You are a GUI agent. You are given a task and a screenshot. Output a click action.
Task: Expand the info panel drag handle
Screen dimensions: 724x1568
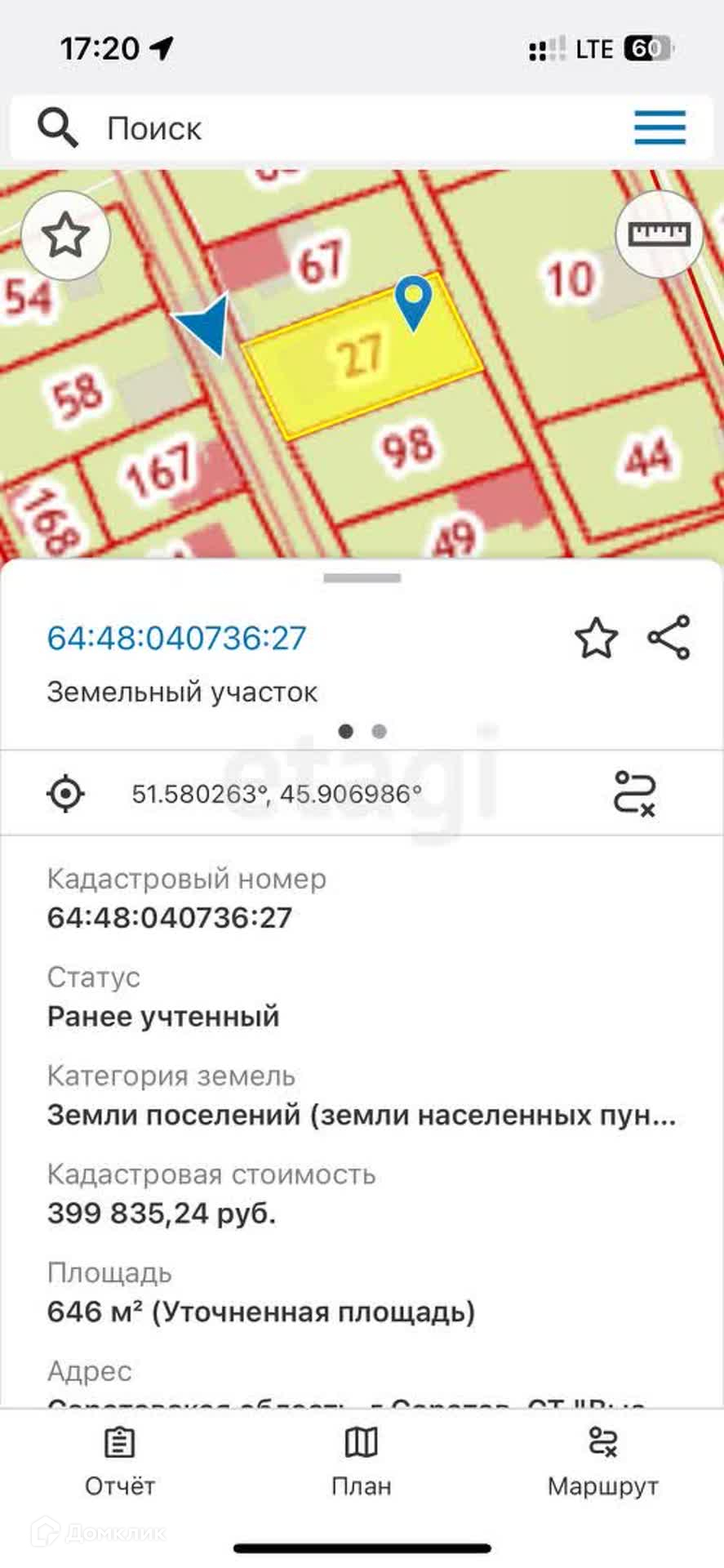click(362, 578)
